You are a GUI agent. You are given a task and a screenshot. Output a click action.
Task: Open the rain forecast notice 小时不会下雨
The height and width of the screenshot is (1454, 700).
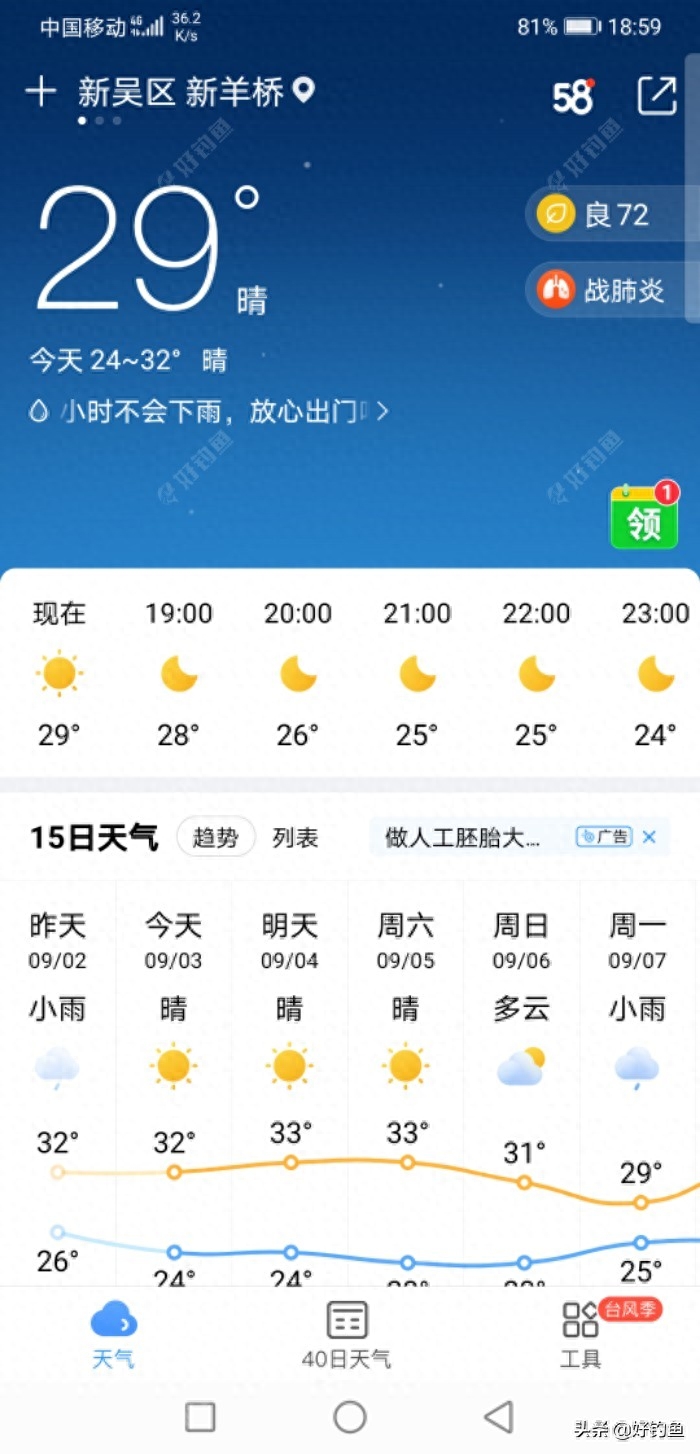tap(209, 411)
